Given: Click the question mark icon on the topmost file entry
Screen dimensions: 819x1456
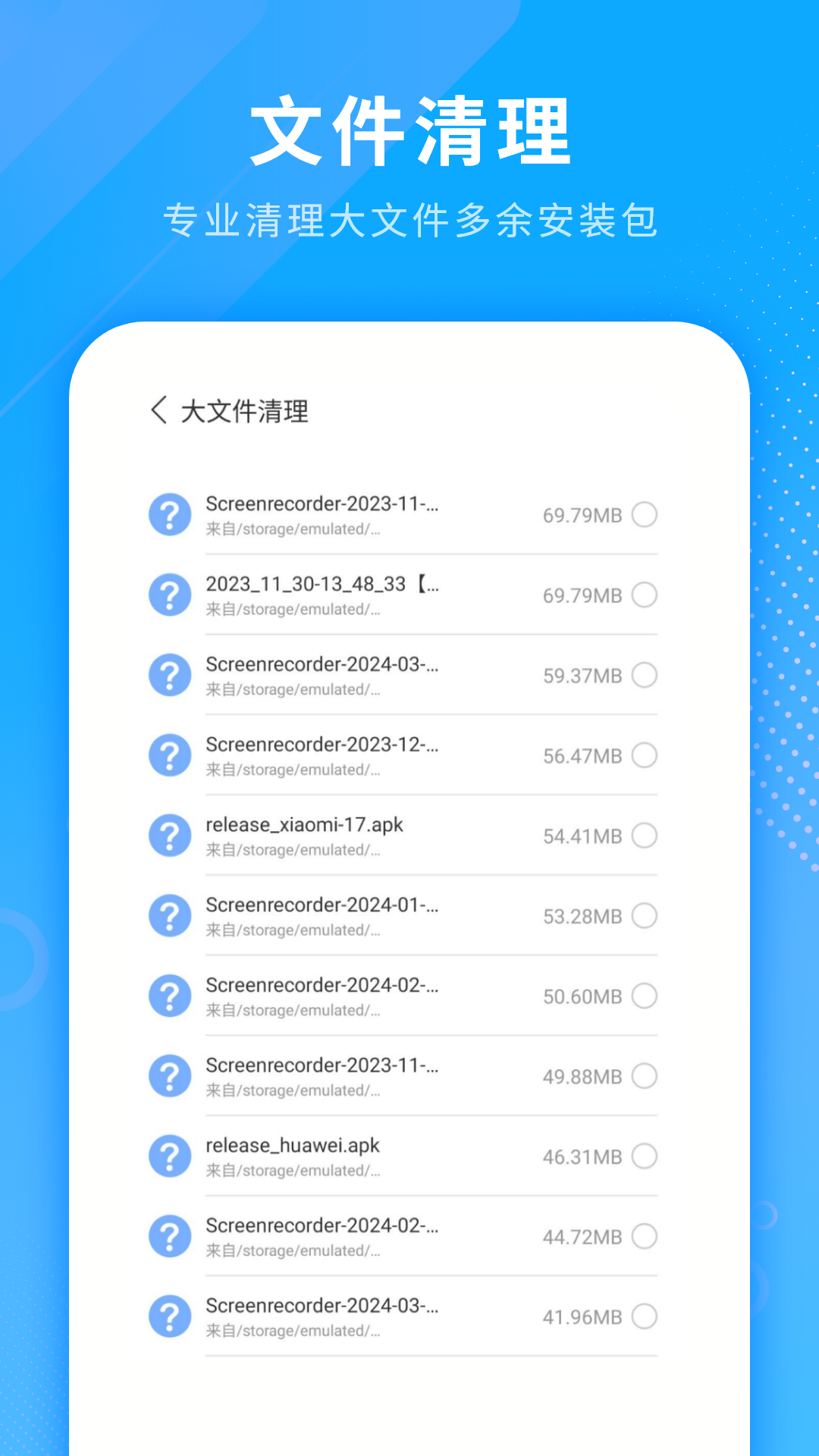Looking at the screenshot, I should tap(170, 515).
